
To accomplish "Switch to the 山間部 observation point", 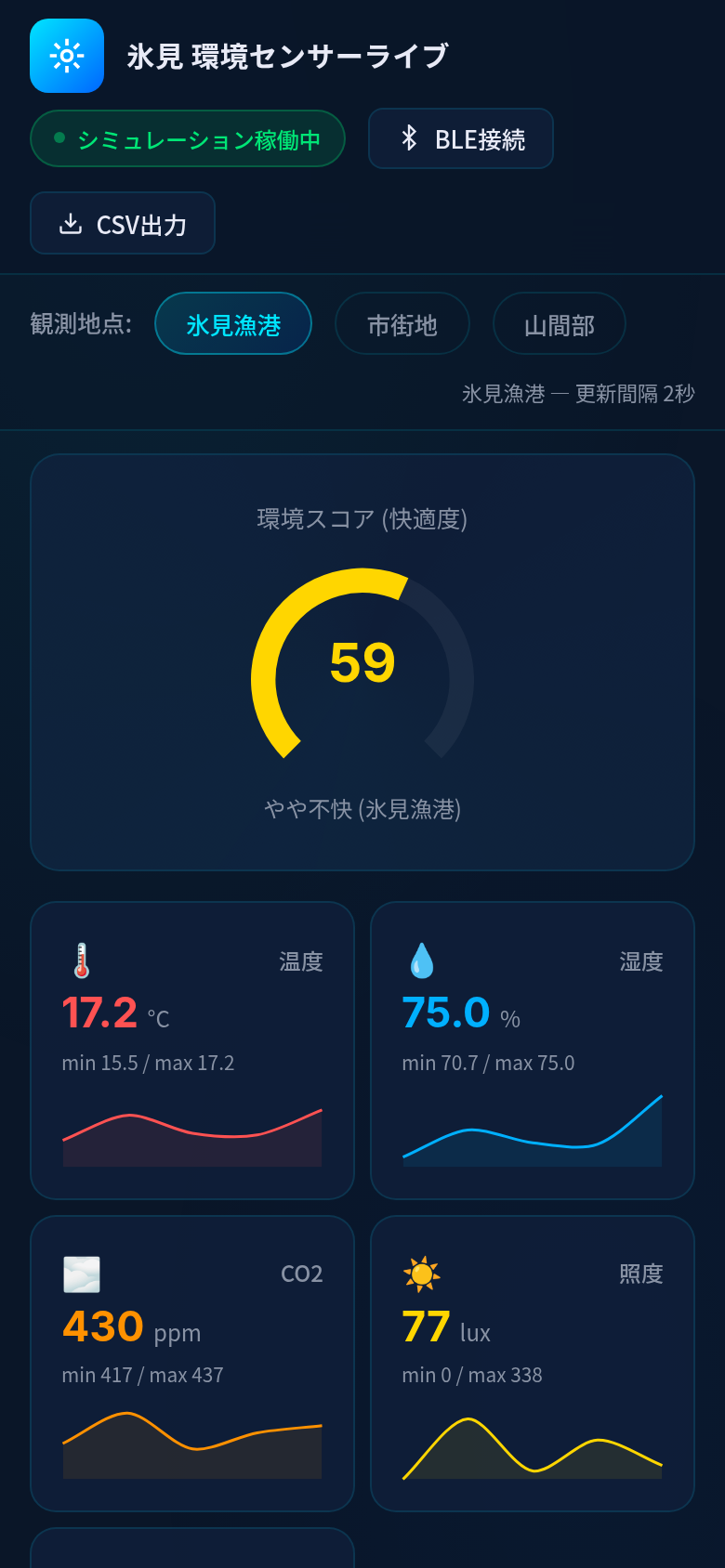I will (559, 325).
